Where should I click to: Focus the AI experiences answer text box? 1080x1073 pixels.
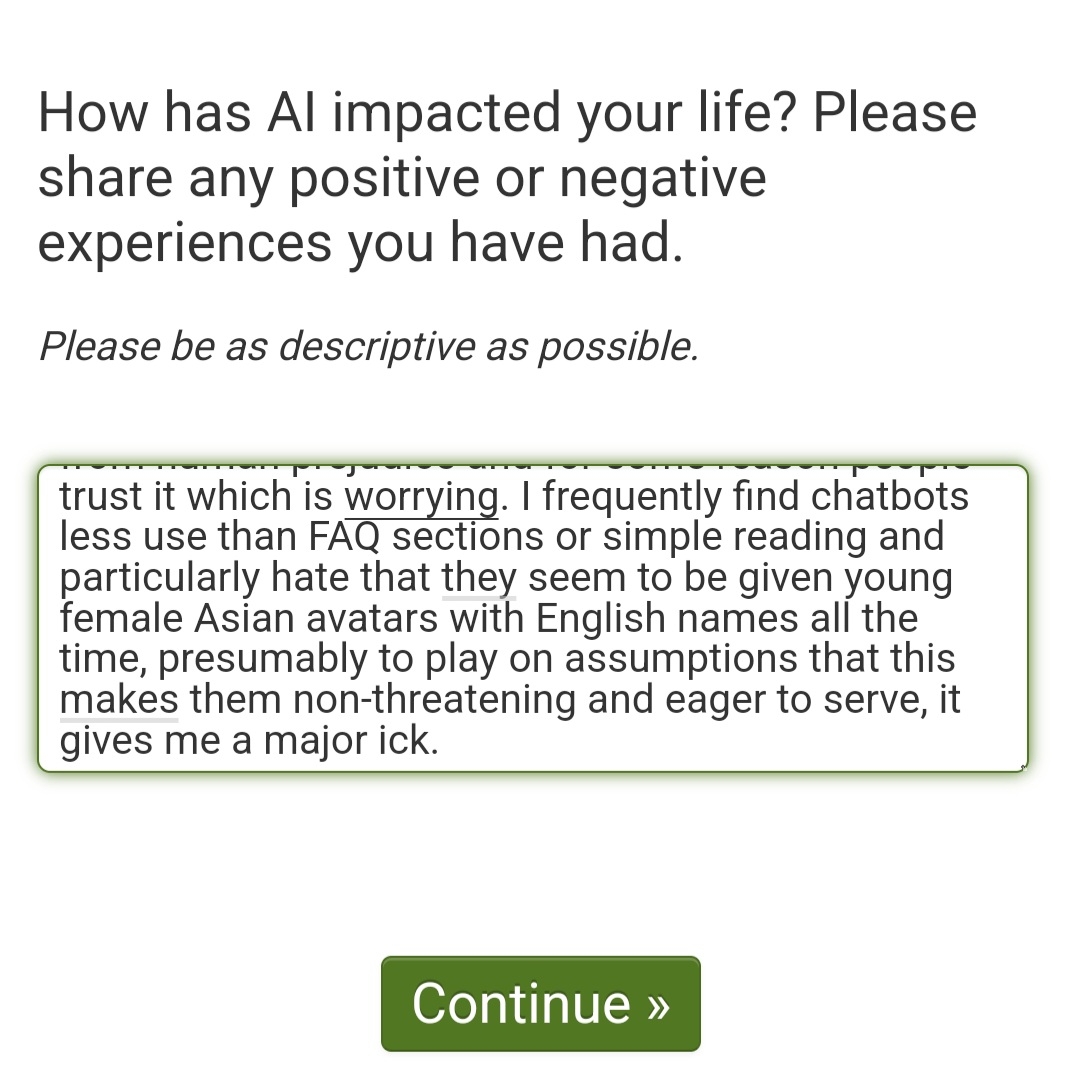point(532,618)
